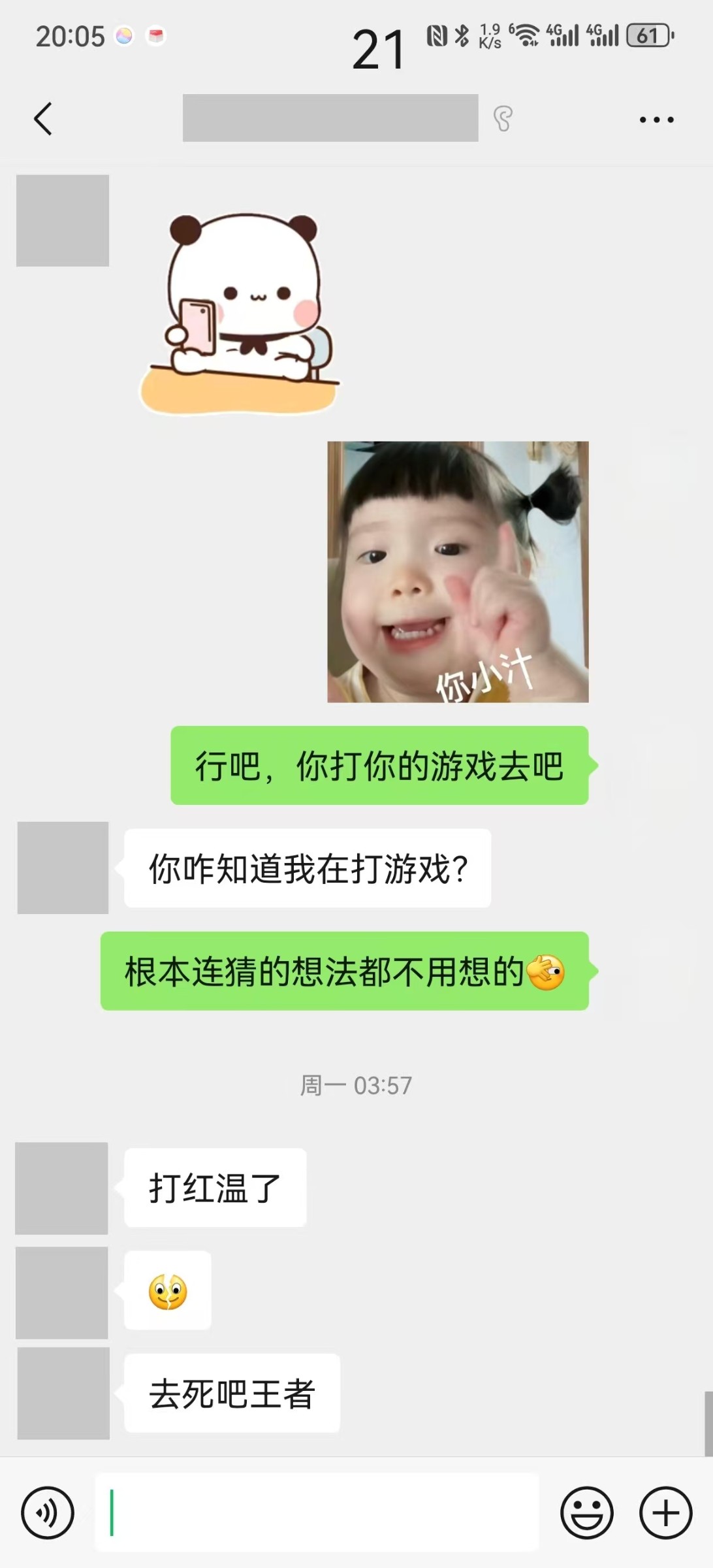Screen dimensions: 713x1568
Task: Open the plus attachment menu
Action: point(665,1512)
